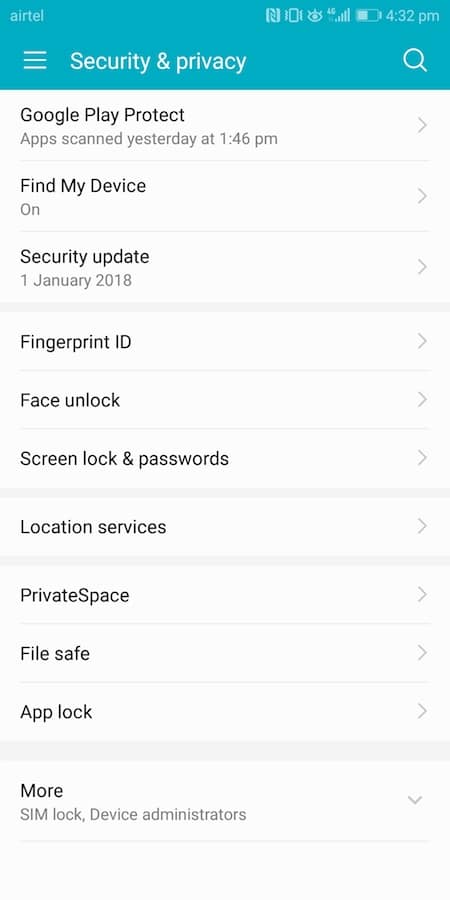
Task: Open the hamburger drawer menu
Action: (35, 60)
